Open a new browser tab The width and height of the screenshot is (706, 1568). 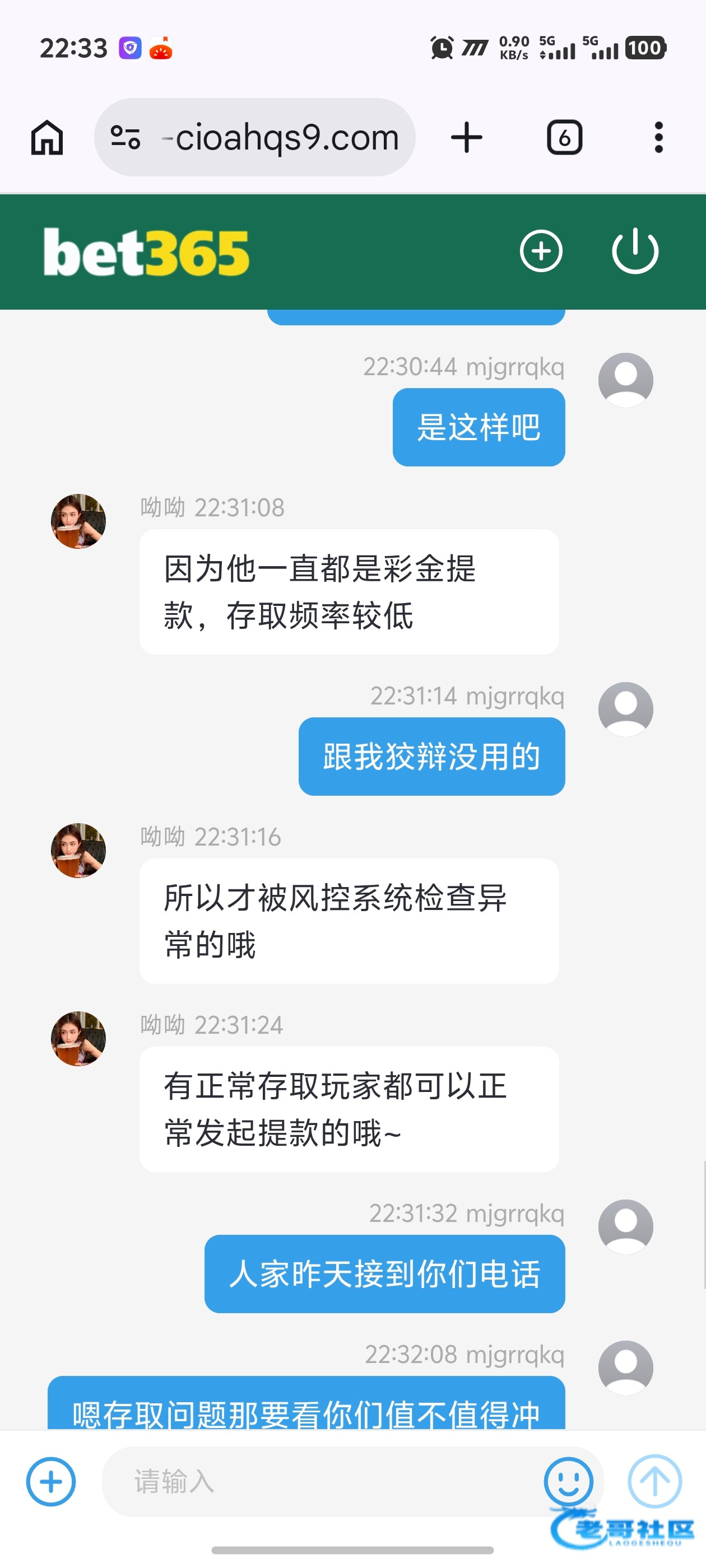467,138
